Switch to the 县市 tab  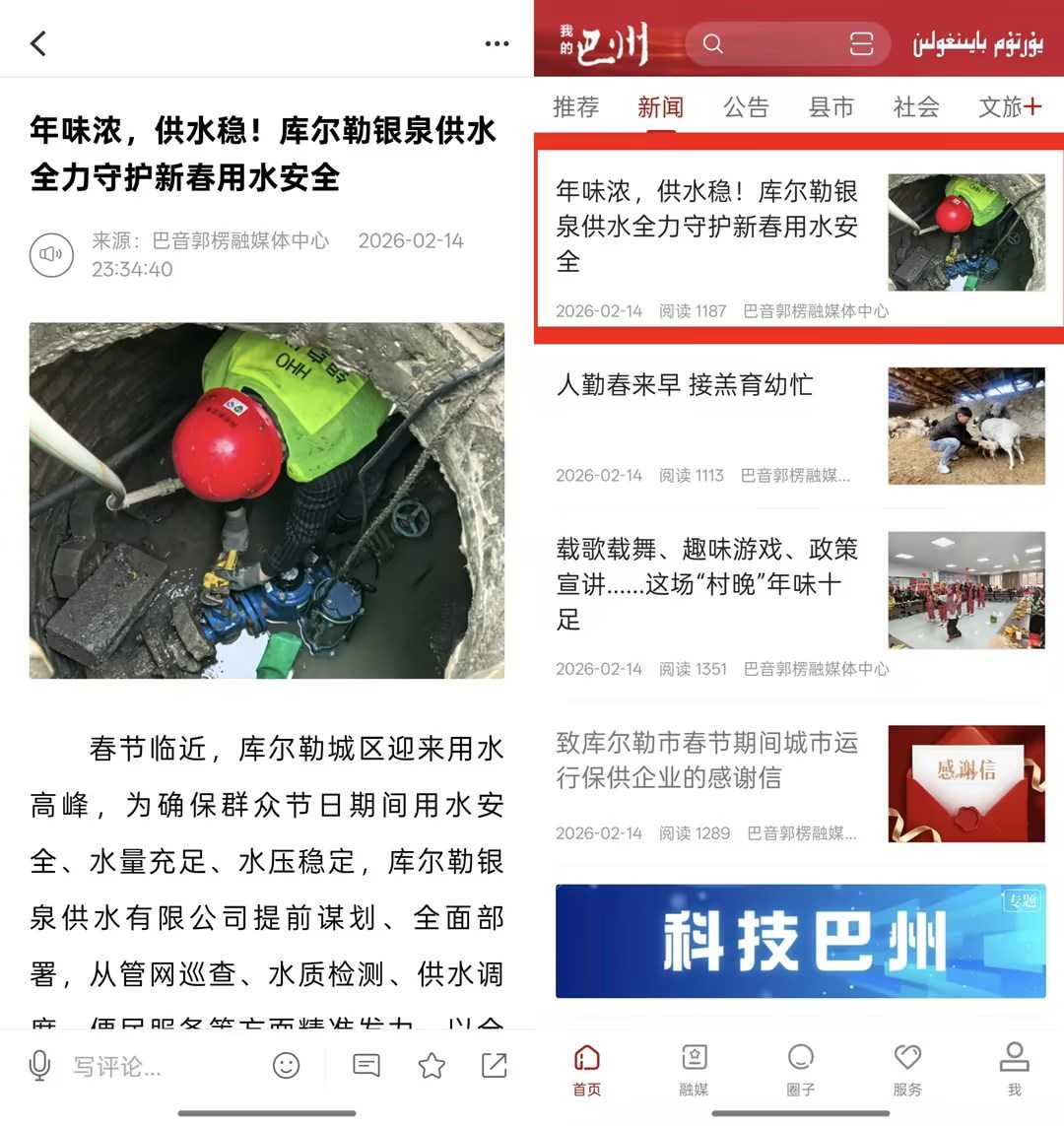click(x=831, y=106)
